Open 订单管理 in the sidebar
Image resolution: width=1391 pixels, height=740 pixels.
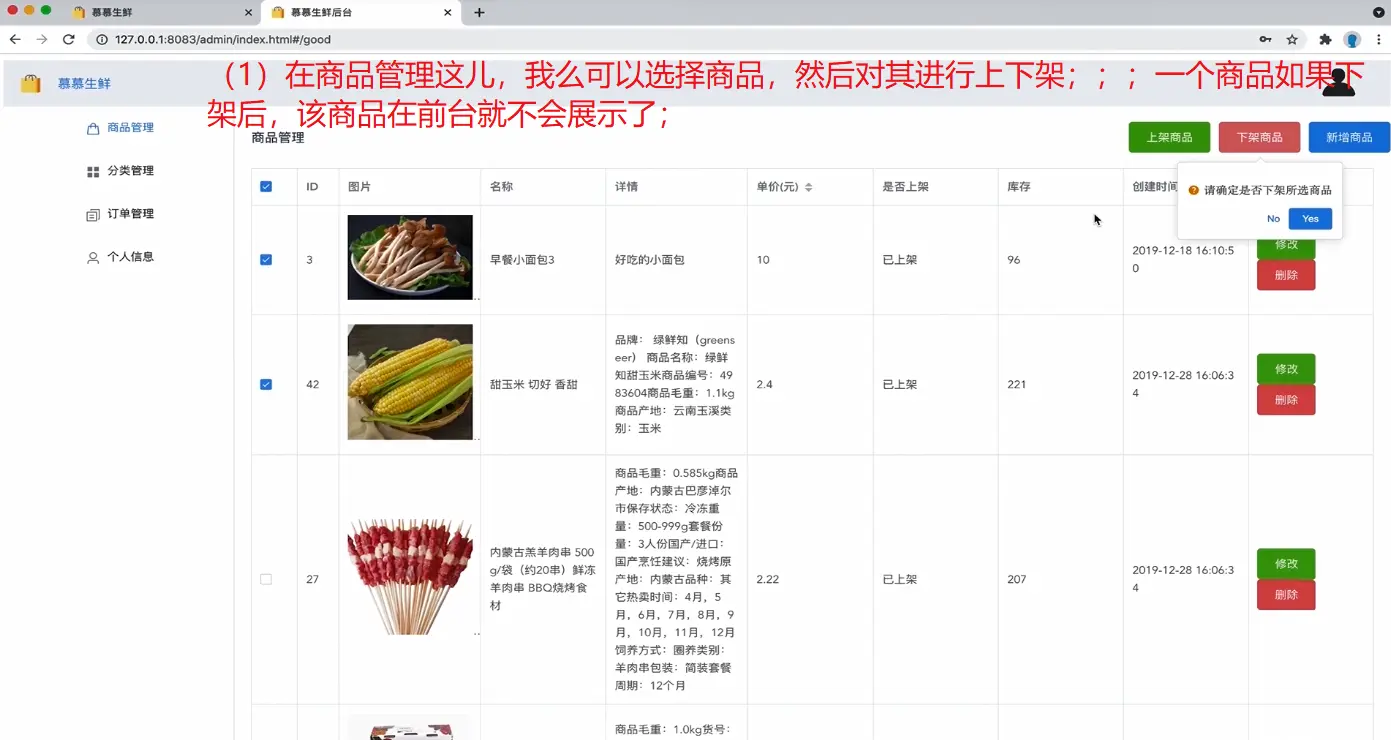130,214
